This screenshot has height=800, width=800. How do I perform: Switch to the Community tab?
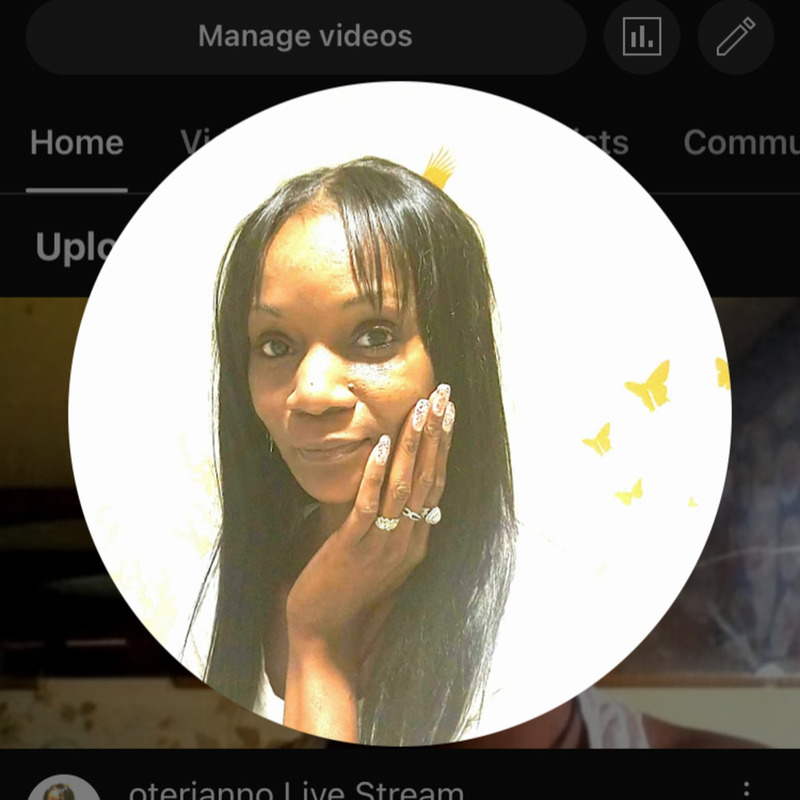[740, 143]
